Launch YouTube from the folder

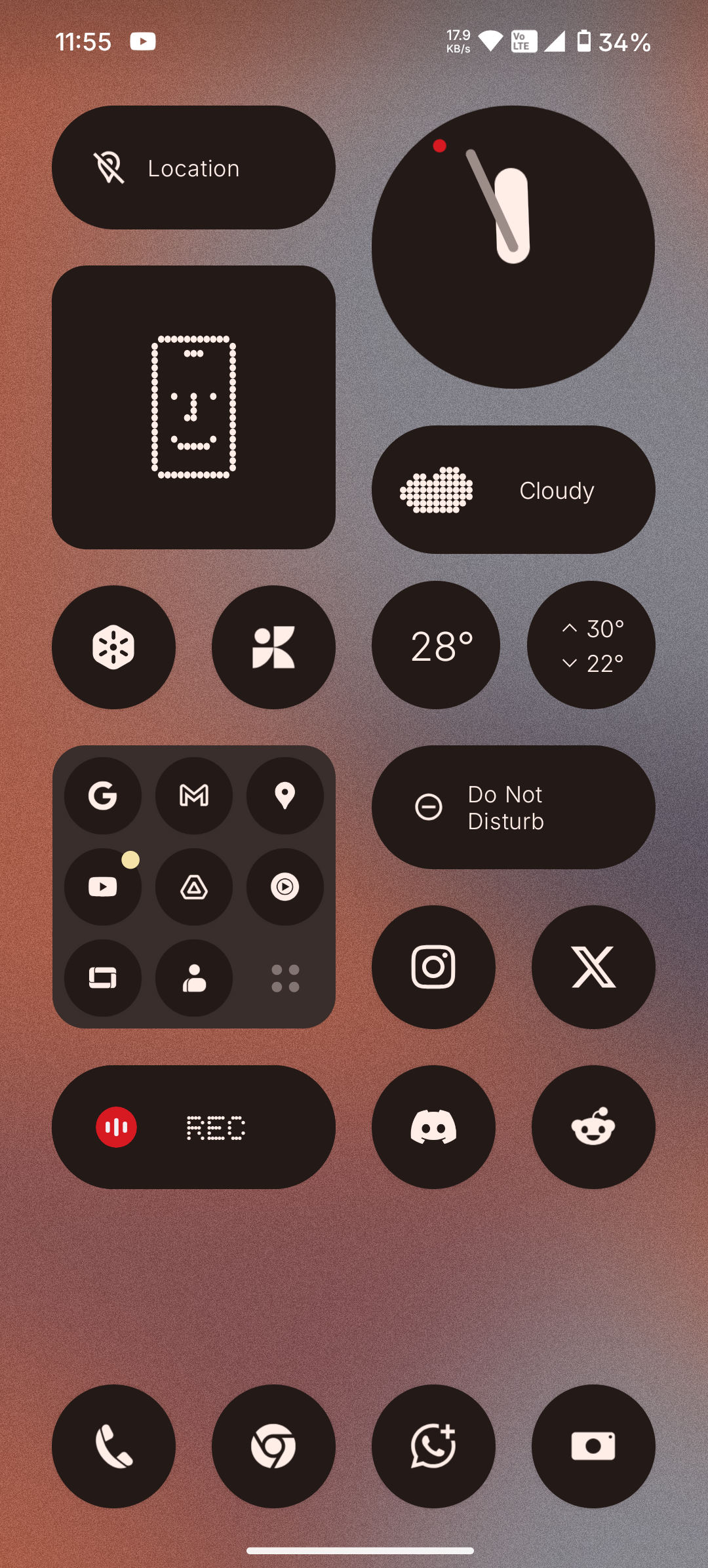click(x=103, y=887)
